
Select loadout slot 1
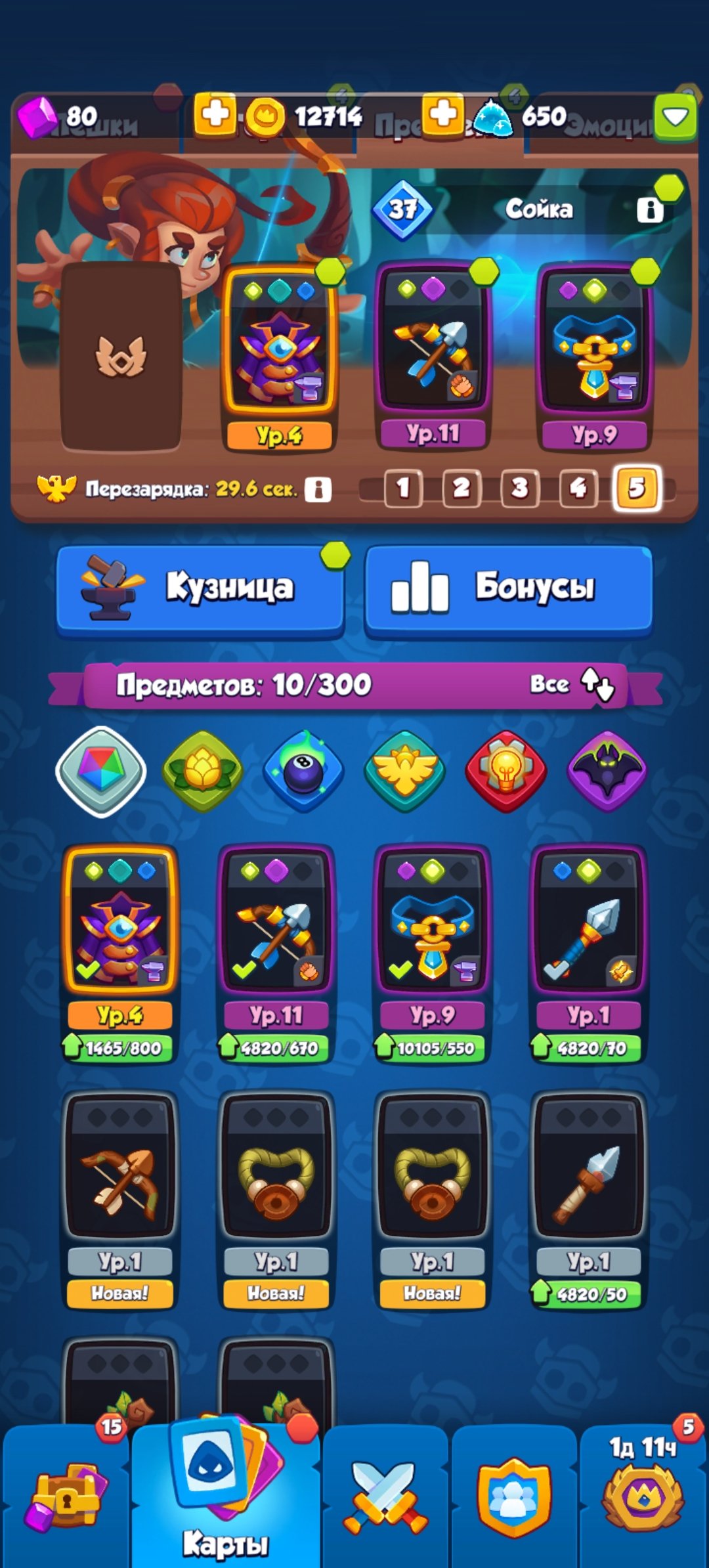403,488
